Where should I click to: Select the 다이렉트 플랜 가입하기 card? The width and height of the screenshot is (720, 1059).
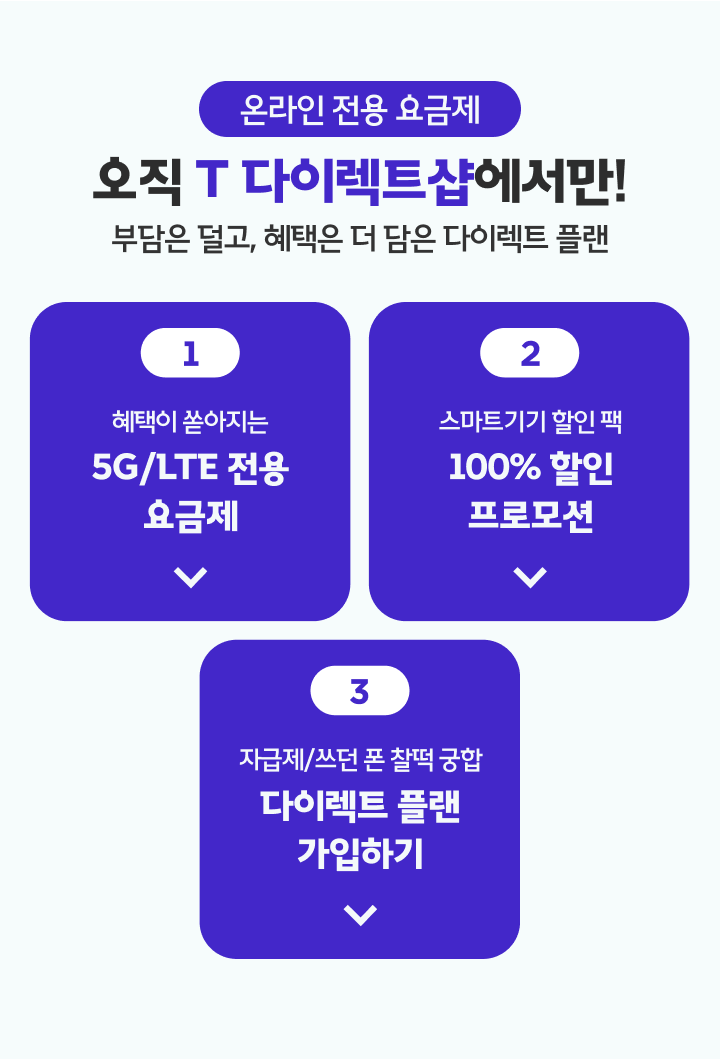pyautogui.click(x=360, y=800)
